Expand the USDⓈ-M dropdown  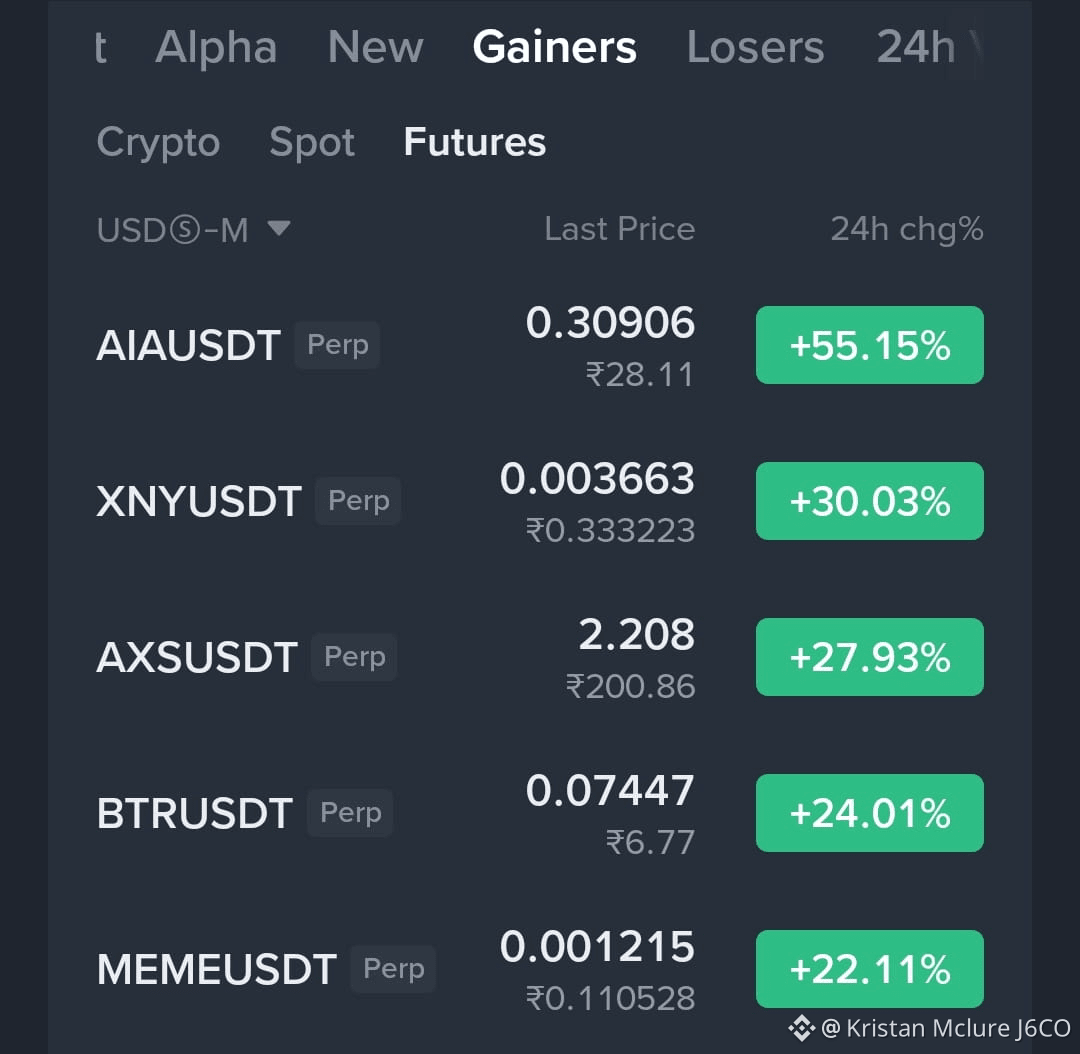(193, 230)
